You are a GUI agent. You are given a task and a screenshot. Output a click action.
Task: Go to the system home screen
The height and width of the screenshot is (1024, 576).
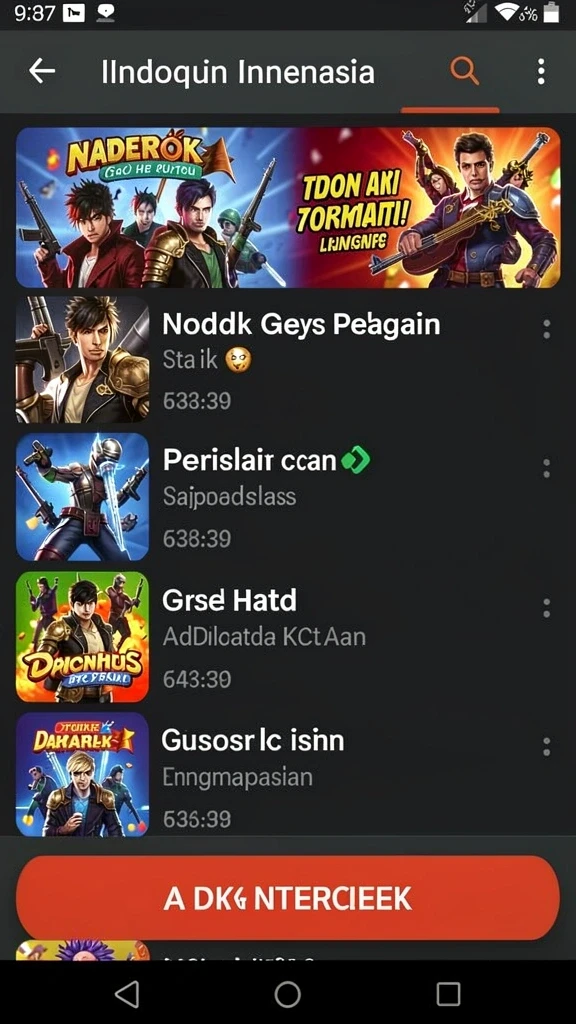287,995
